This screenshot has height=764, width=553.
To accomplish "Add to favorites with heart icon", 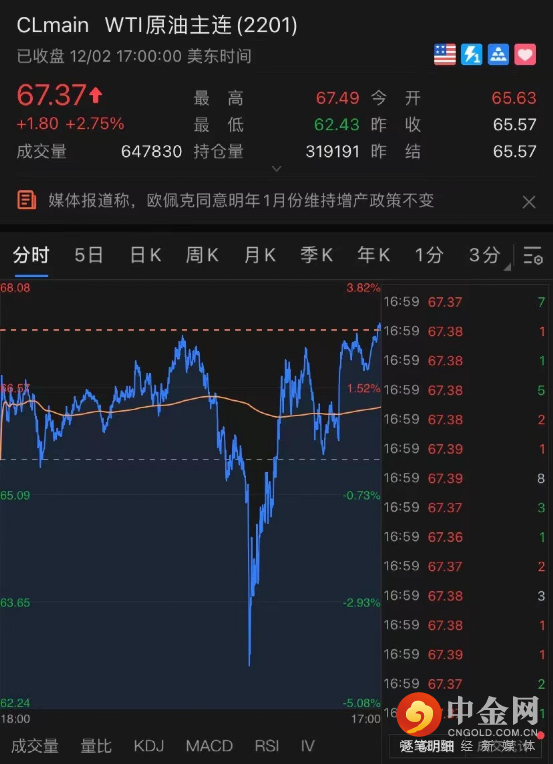I will pos(525,55).
